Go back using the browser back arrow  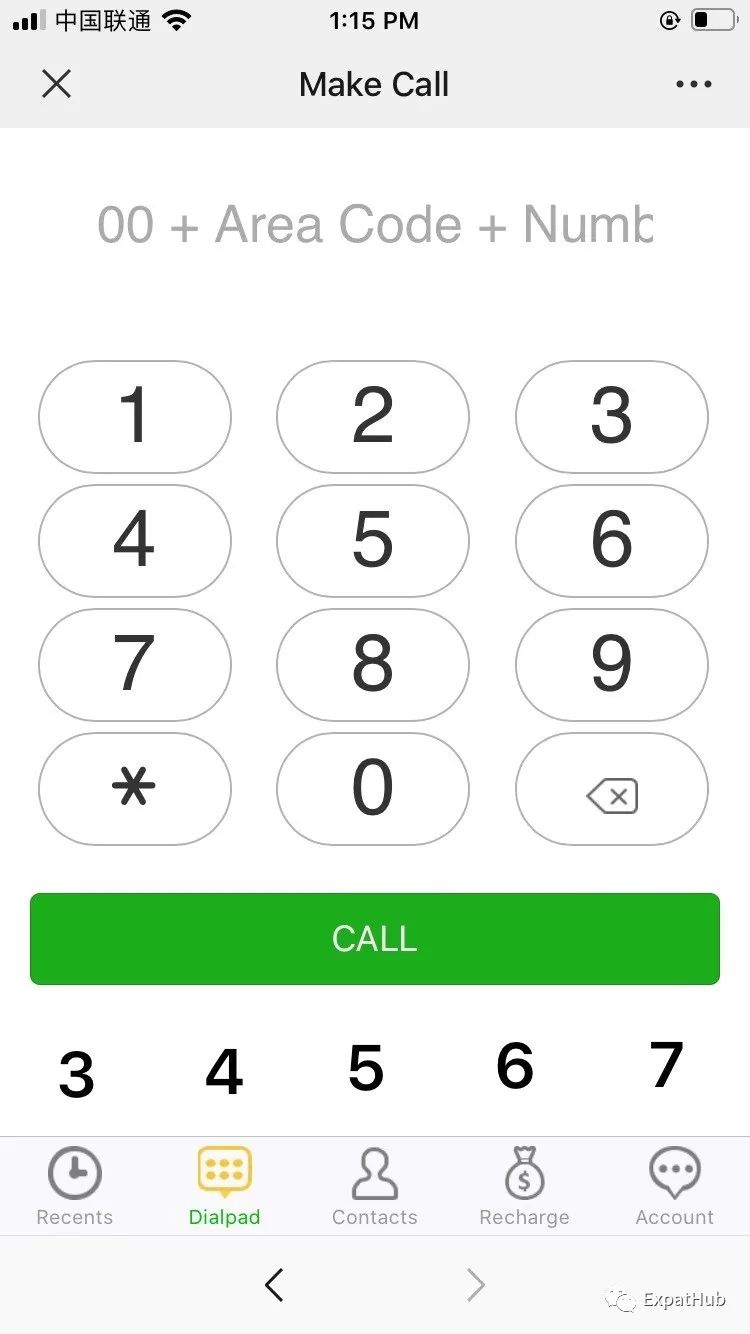tap(274, 1285)
